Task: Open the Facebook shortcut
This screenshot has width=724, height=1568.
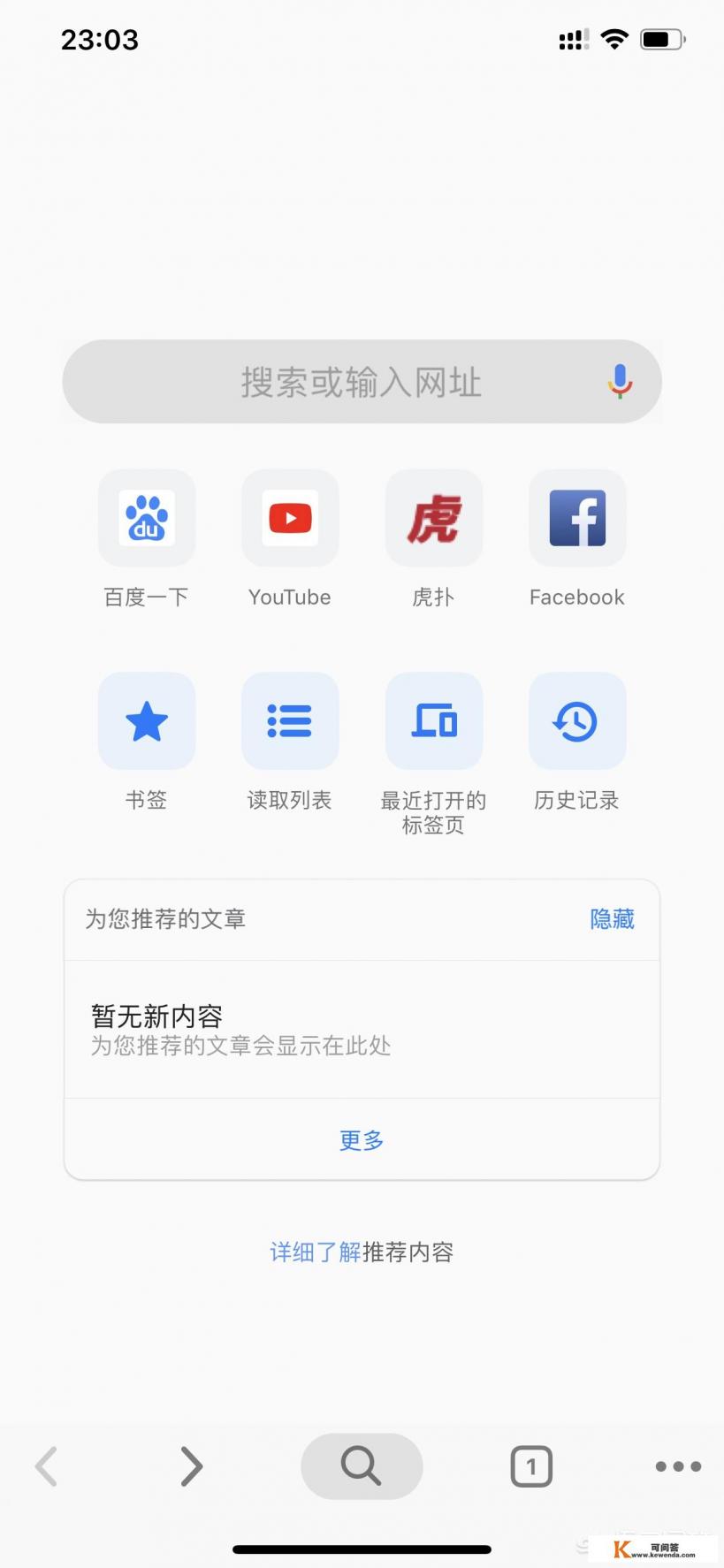Action: pos(577,519)
